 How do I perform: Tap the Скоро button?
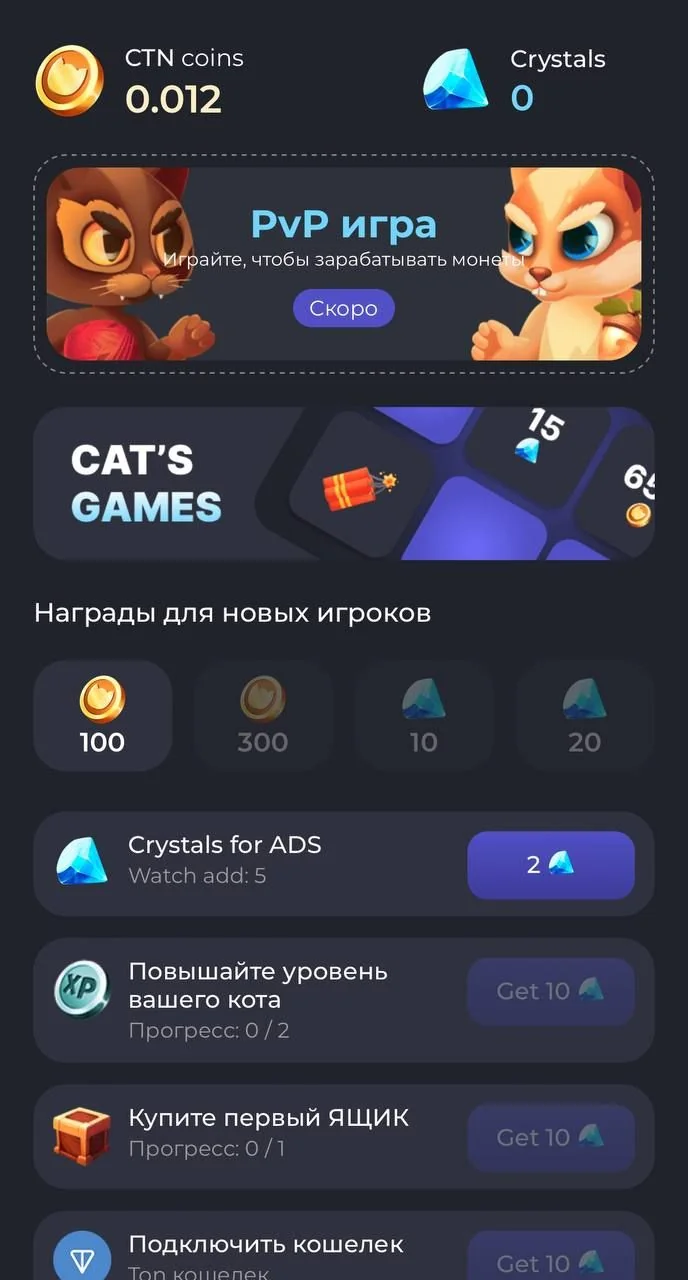(x=344, y=308)
